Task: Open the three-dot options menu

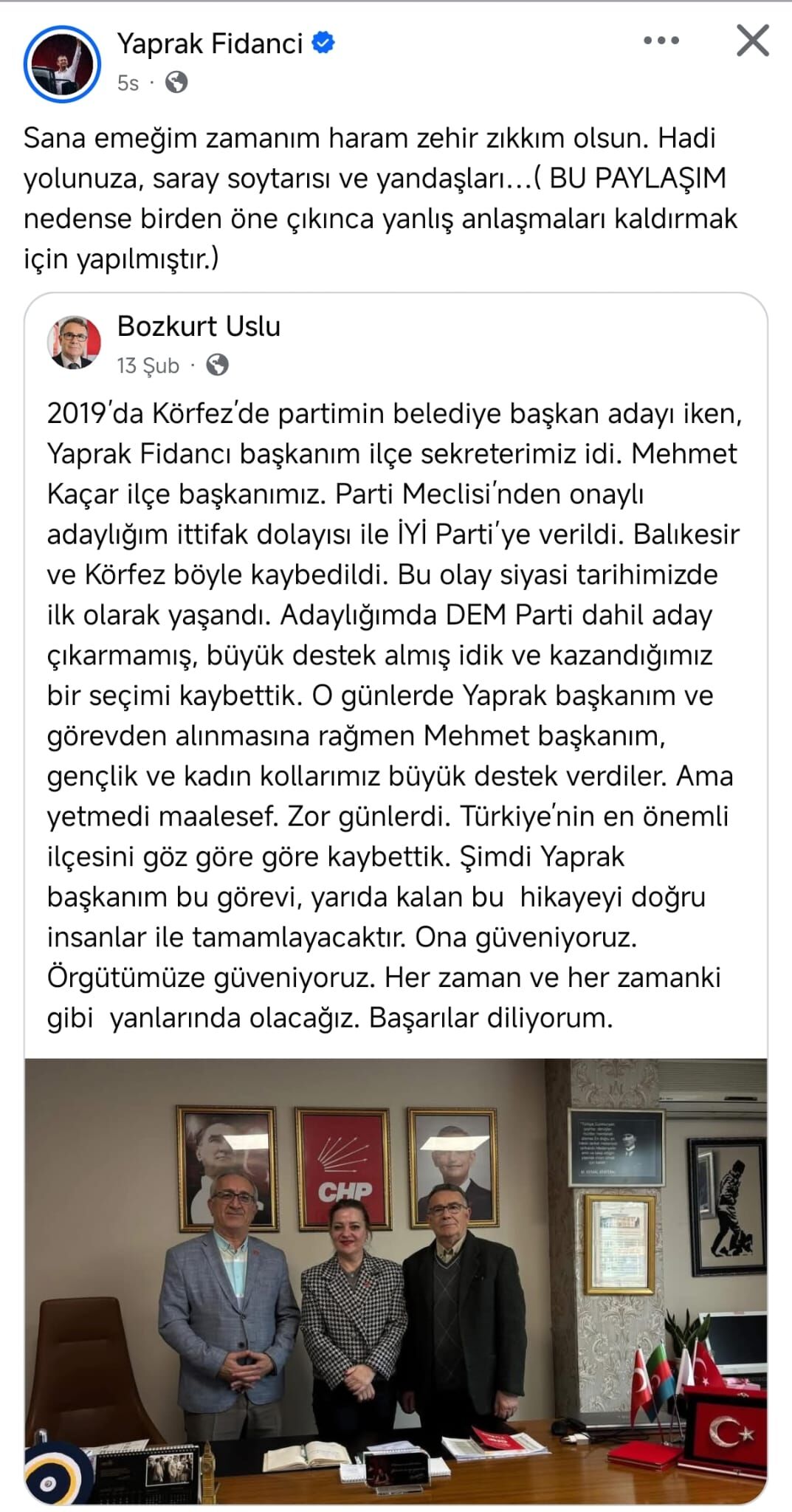Action: point(661,41)
